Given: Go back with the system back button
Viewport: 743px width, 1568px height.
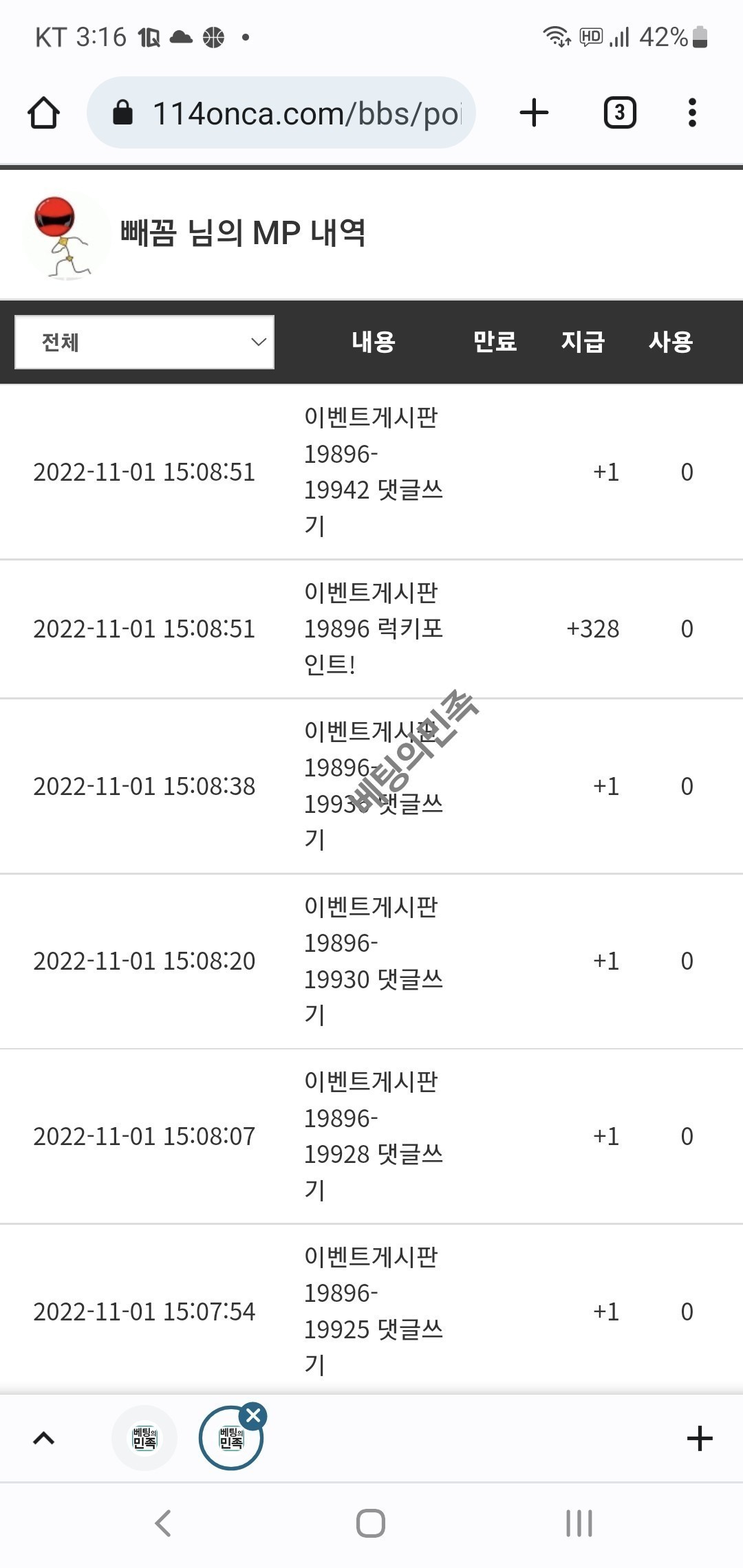Looking at the screenshot, I should click(163, 1523).
